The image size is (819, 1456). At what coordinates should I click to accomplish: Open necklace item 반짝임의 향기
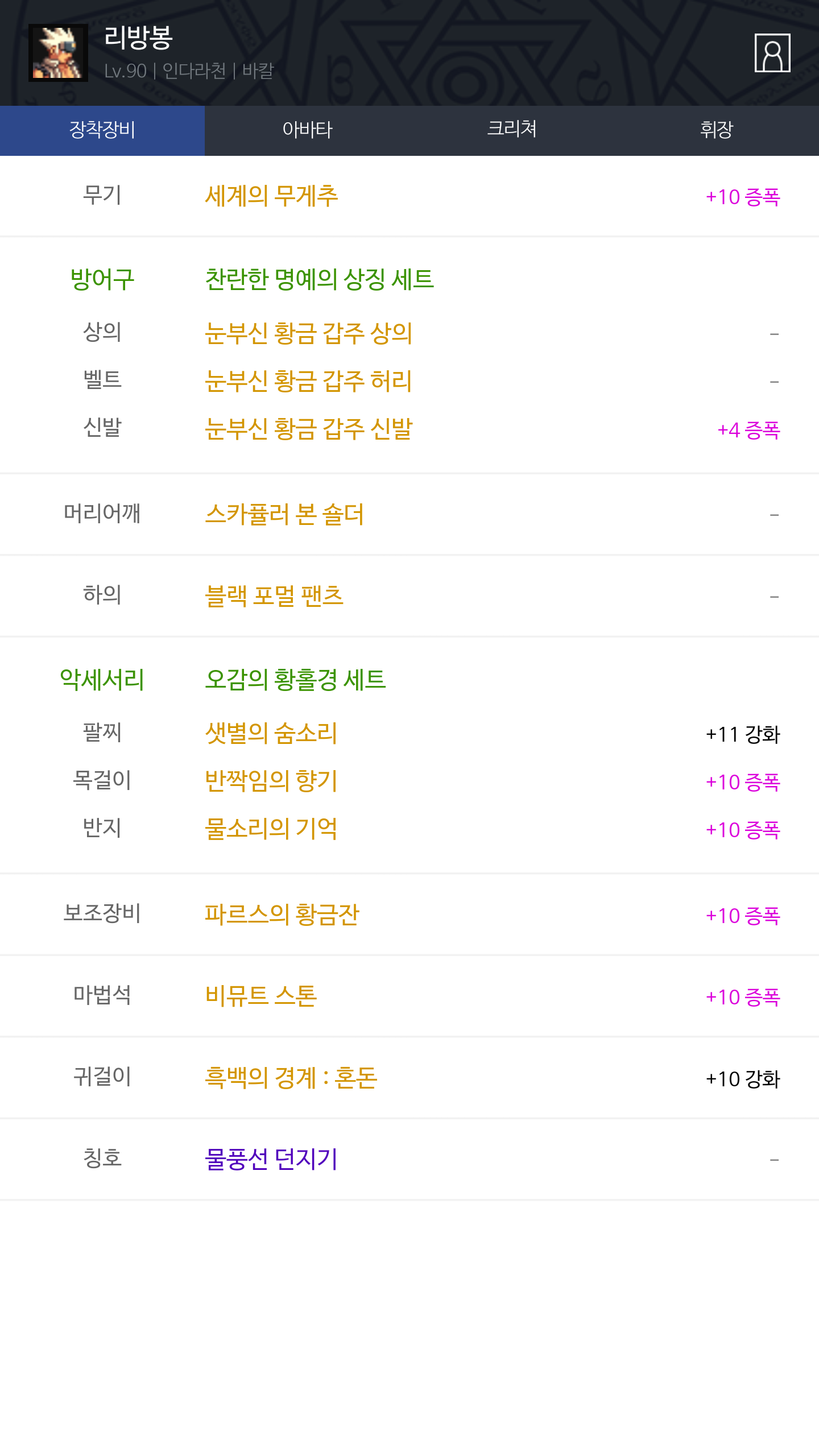point(271,781)
